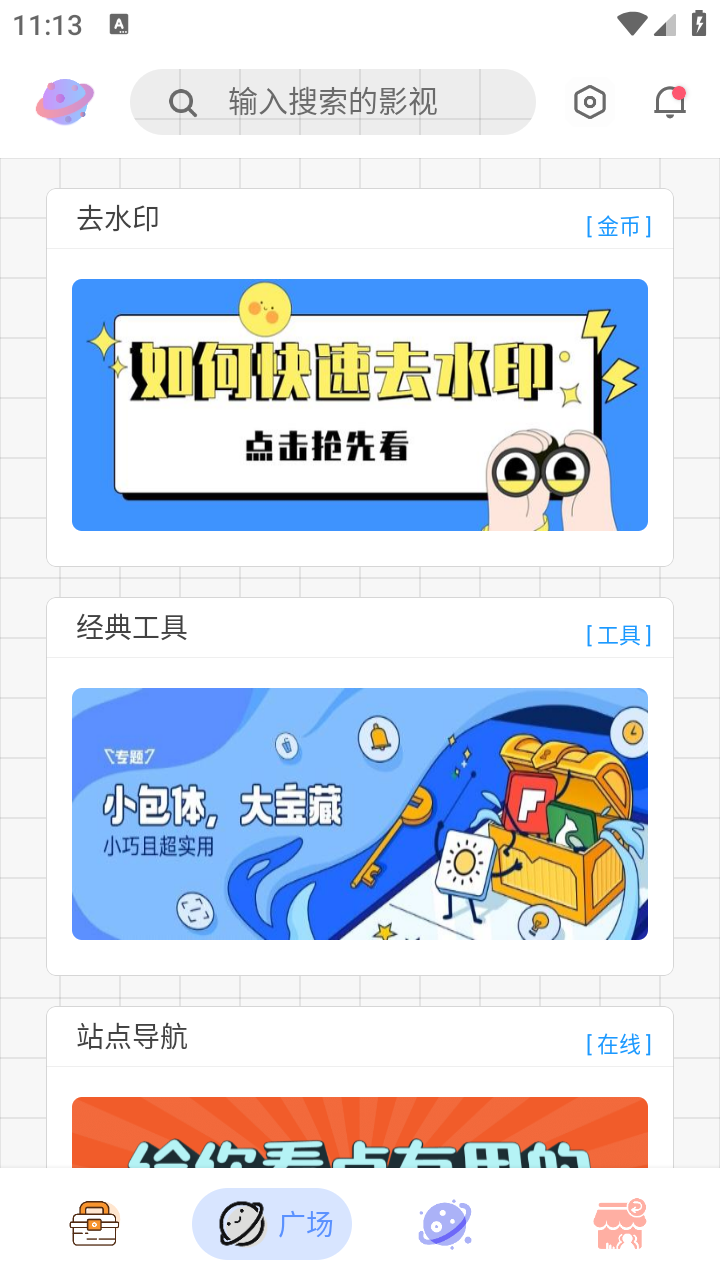Viewport: 720px width, 1280px height.
Task: Click the 经典工具 section title
Action: pyautogui.click(x=132, y=627)
